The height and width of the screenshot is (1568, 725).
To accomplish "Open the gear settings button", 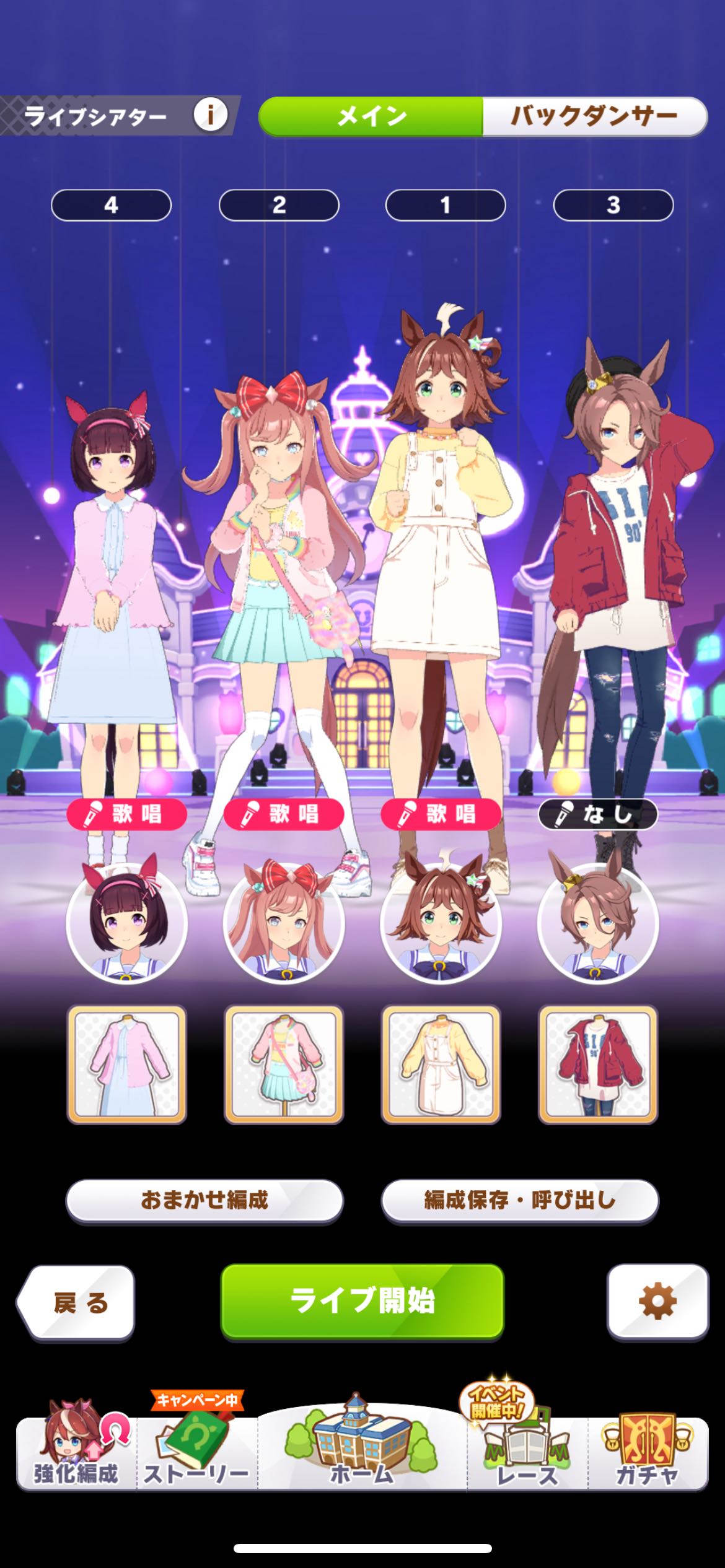I will (657, 1301).
